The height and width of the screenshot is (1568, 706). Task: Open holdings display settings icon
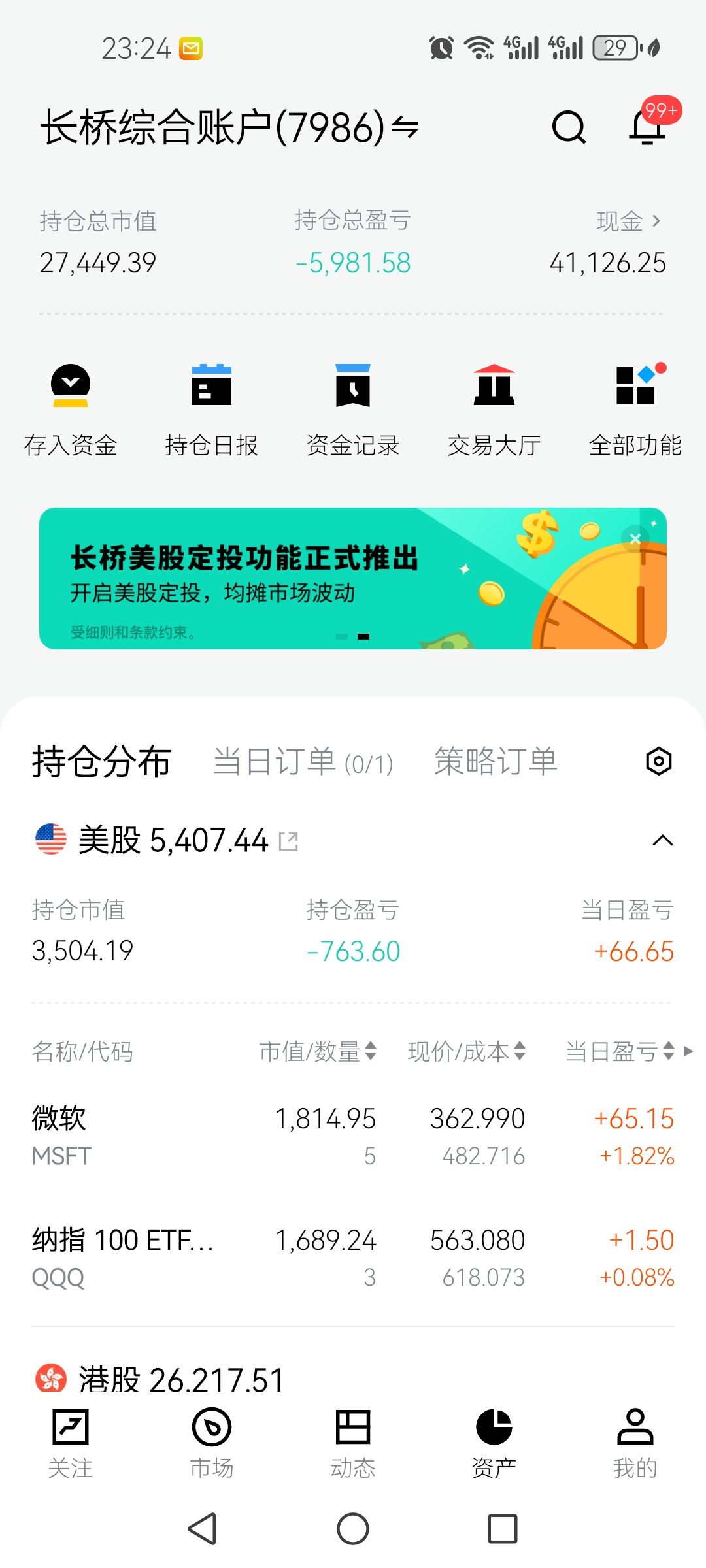tap(658, 762)
